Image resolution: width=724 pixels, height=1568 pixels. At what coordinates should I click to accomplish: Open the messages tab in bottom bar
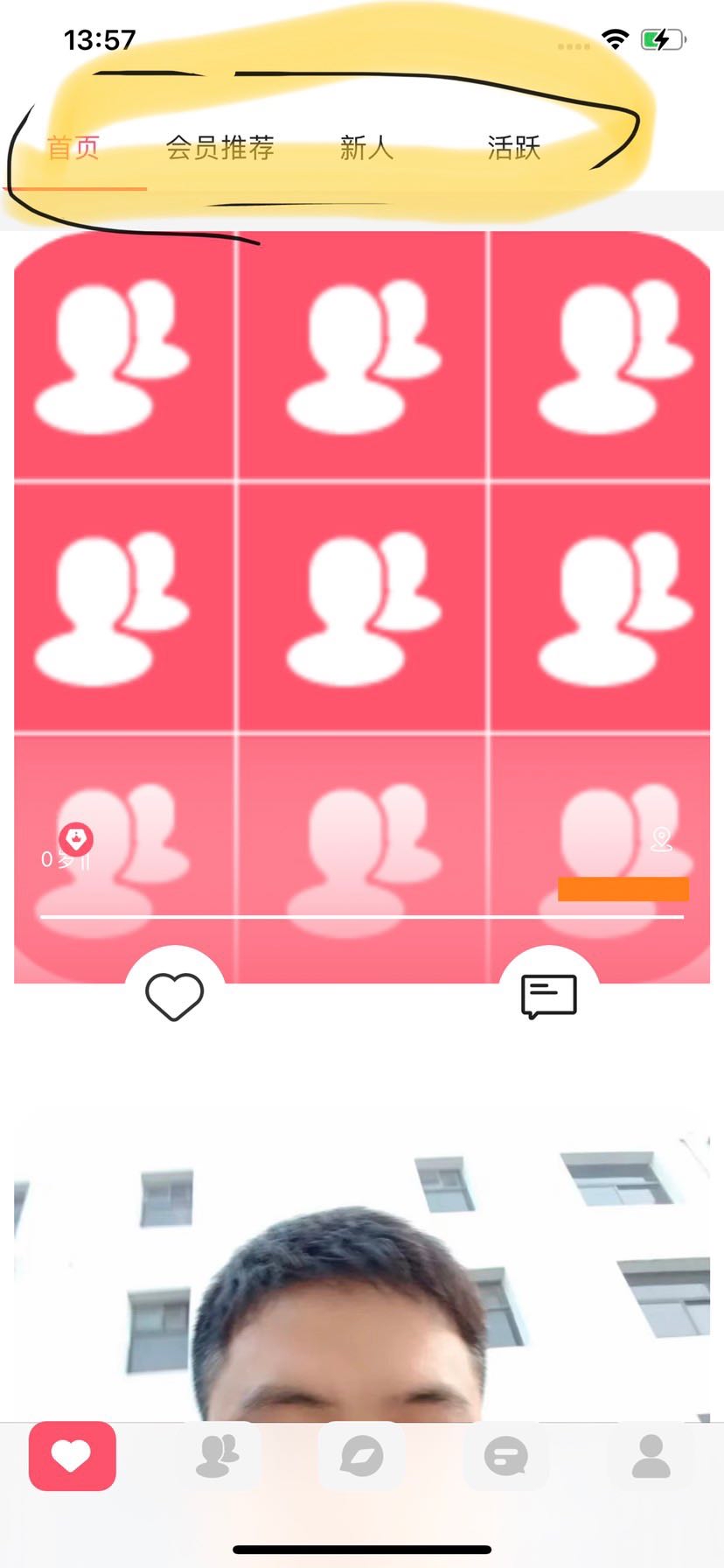coord(506,1455)
